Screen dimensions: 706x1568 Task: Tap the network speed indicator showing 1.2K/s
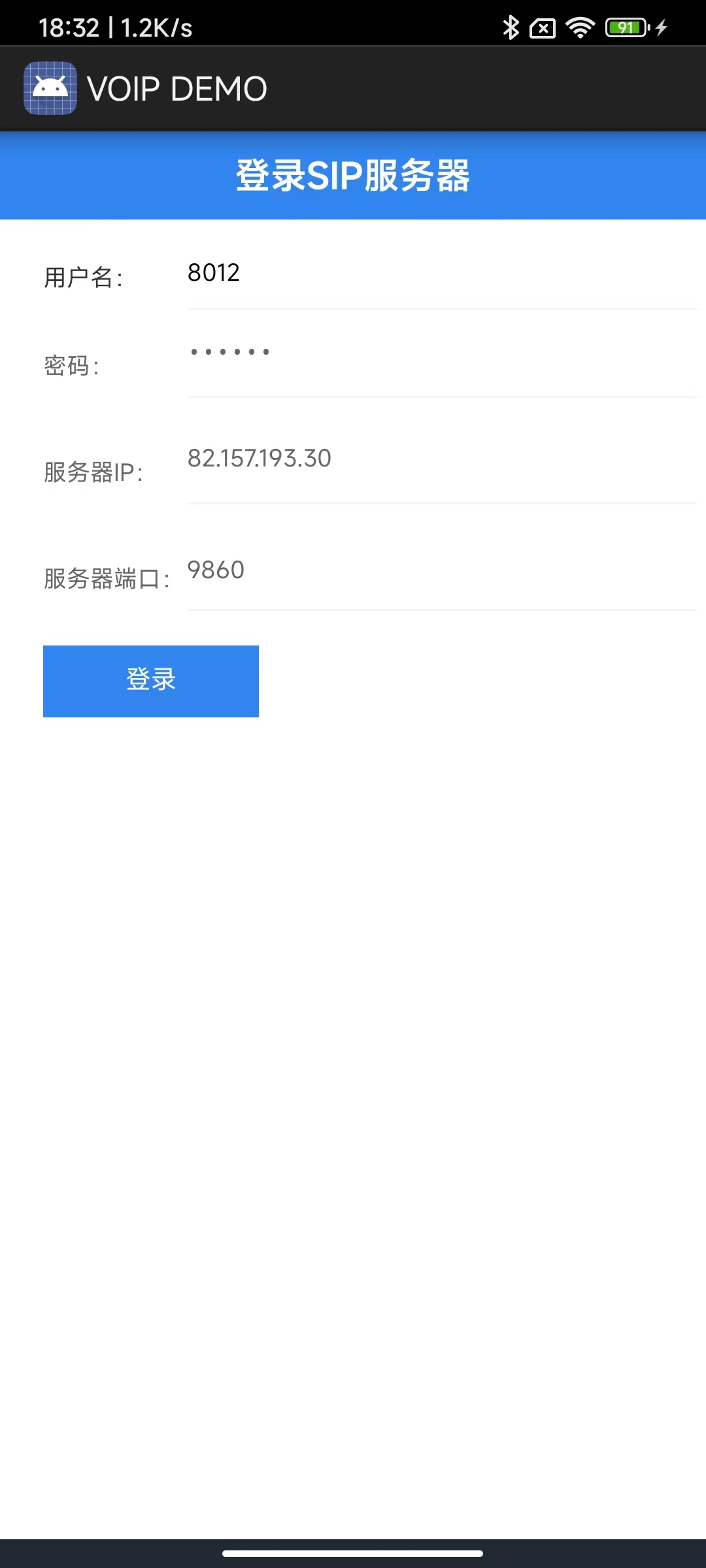coord(156,27)
